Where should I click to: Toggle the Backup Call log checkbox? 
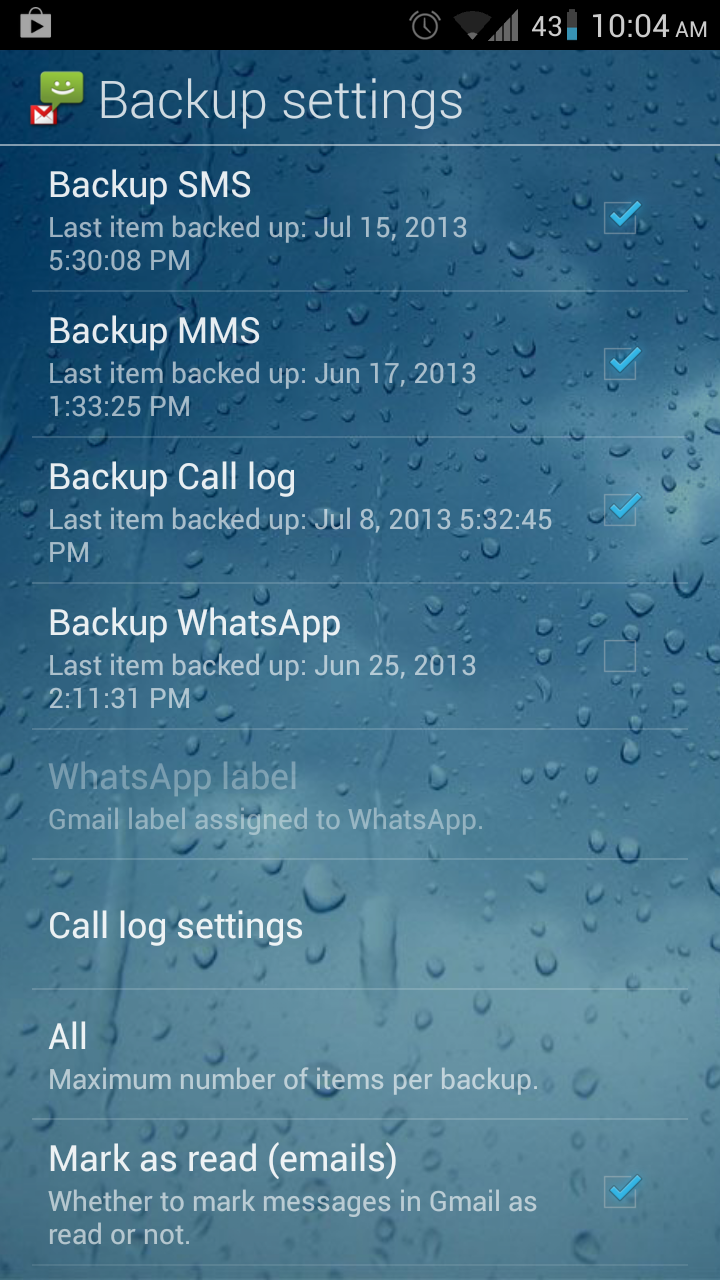(x=621, y=509)
